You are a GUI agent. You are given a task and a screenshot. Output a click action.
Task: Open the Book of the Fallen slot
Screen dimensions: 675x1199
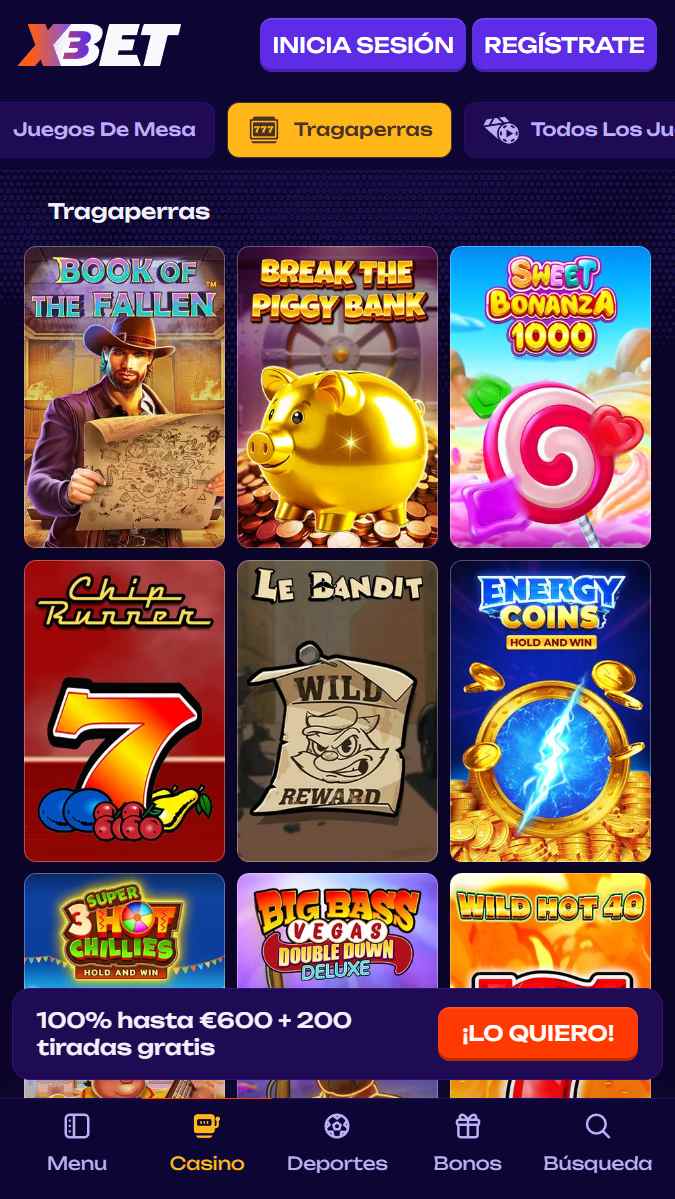coord(124,397)
